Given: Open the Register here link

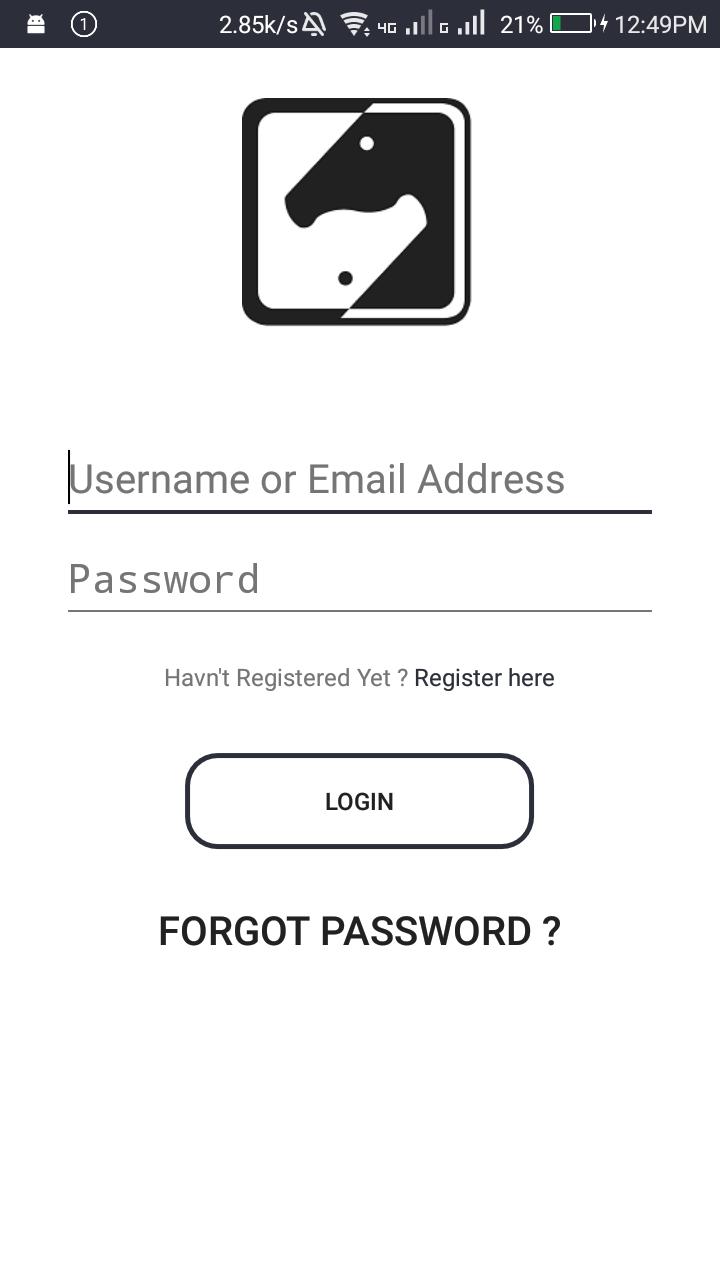Looking at the screenshot, I should tap(484, 678).
